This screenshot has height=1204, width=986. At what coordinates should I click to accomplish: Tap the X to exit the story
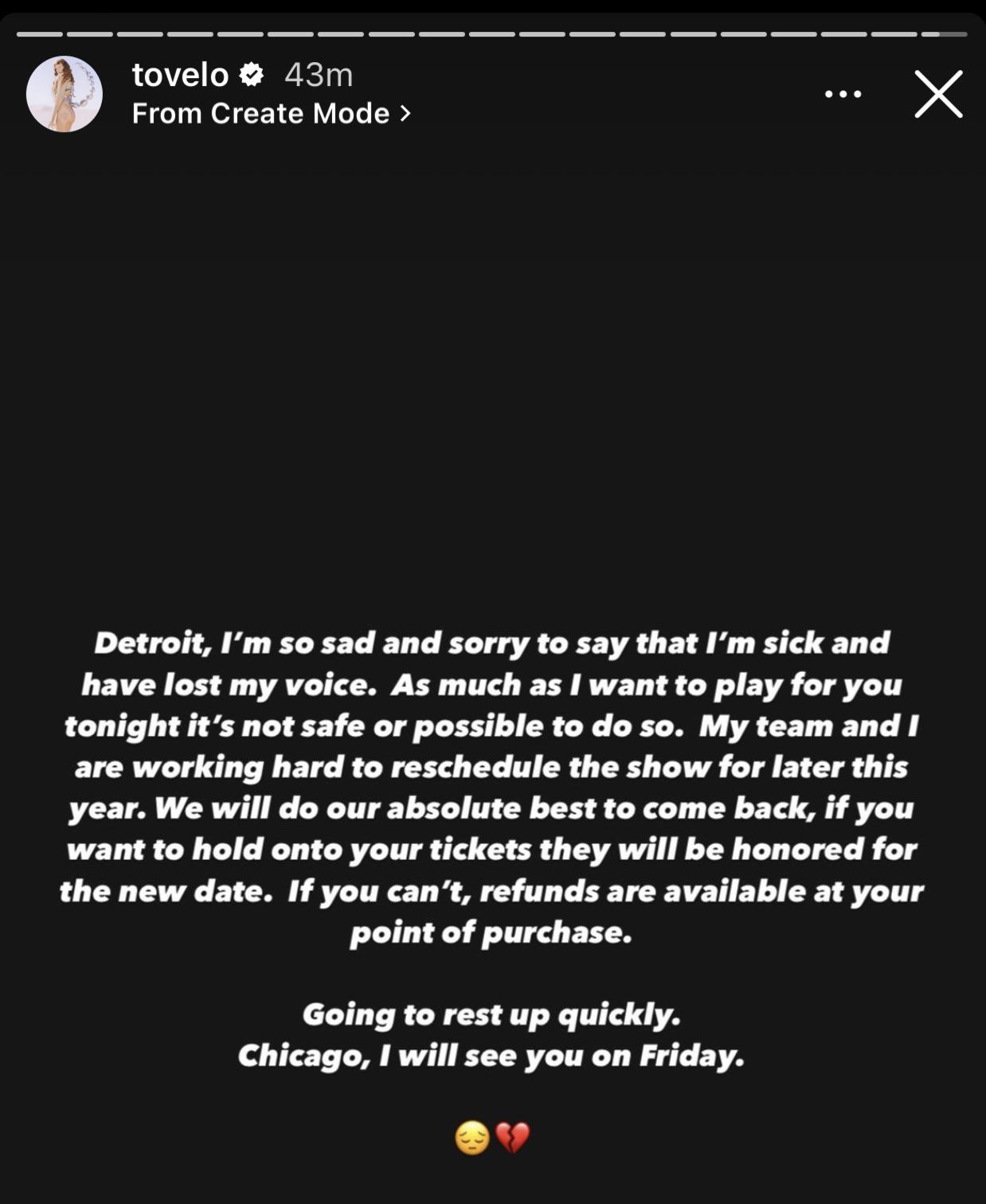(x=940, y=95)
